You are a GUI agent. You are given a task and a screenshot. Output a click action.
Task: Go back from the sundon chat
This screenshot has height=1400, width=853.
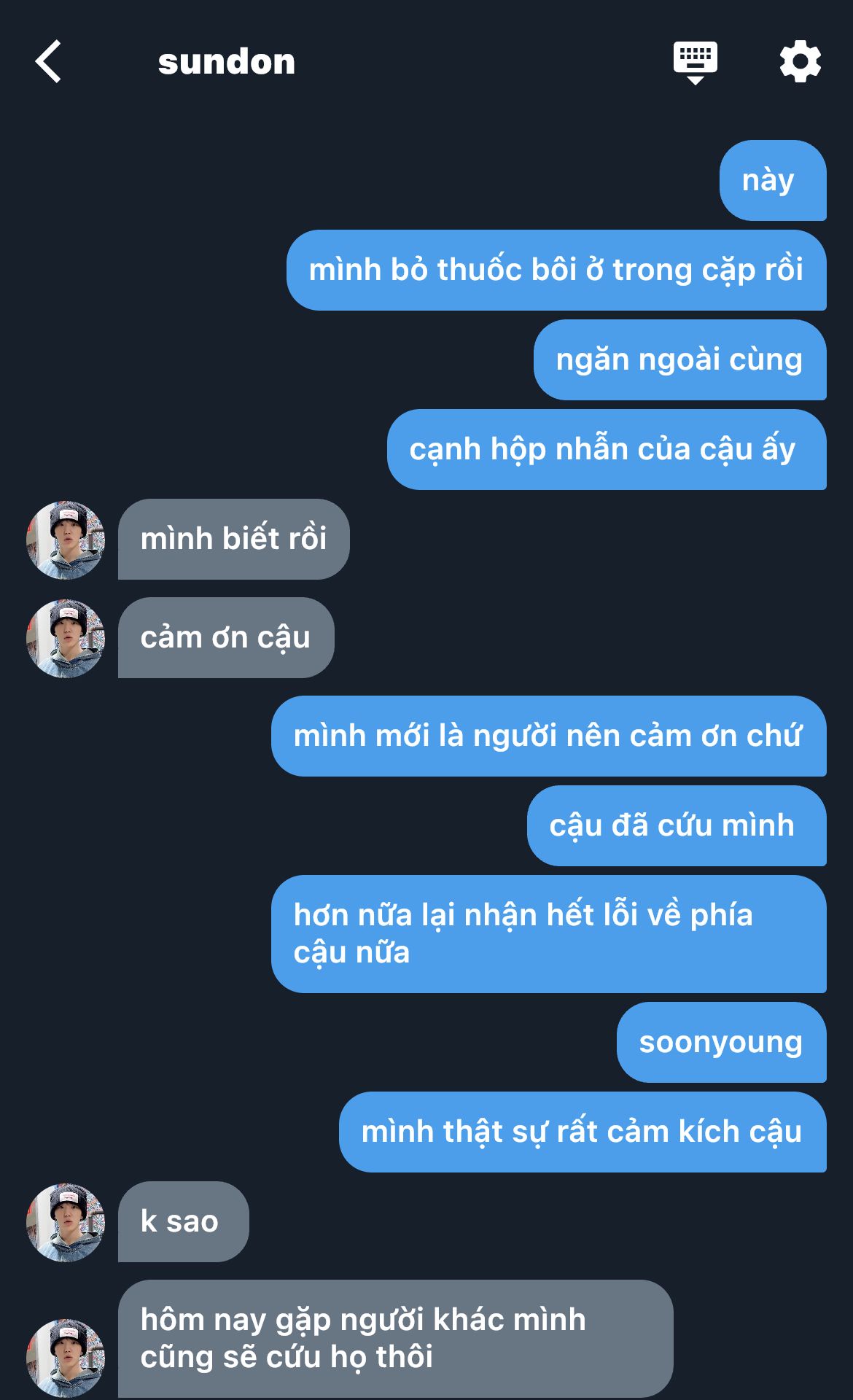click(49, 62)
